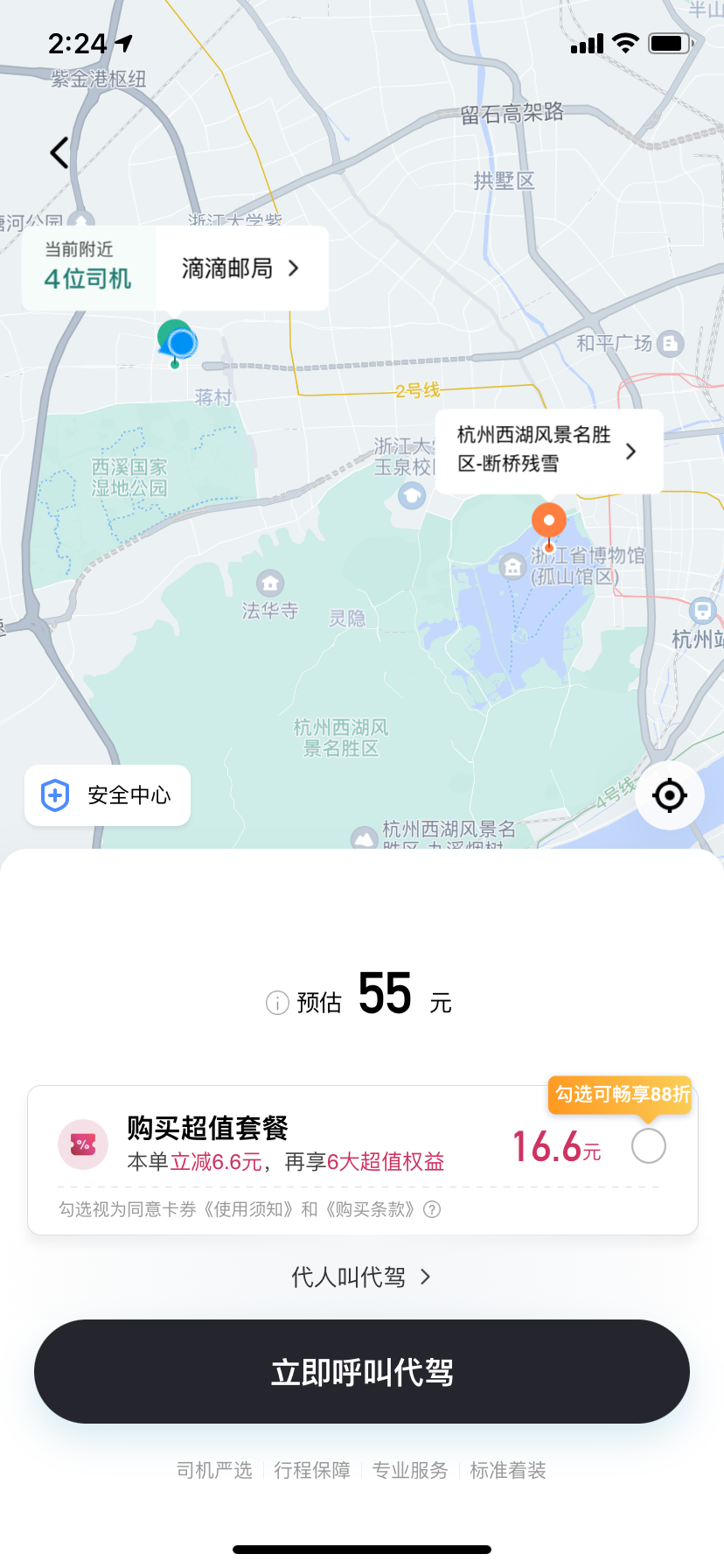The width and height of the screenshot is (724, 1568).
Task: Show fare estimate info next to 预估
Action: click(x=277, y=1003)
